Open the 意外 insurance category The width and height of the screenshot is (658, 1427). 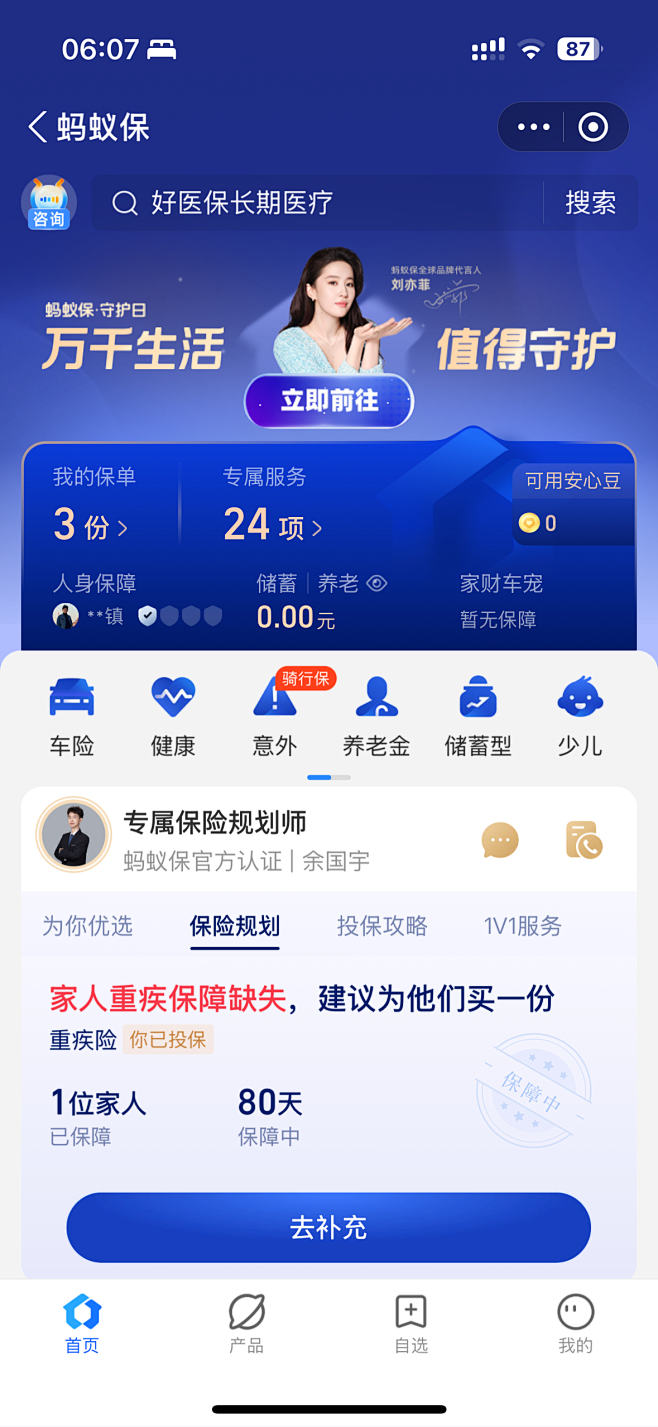pos(274,716)
